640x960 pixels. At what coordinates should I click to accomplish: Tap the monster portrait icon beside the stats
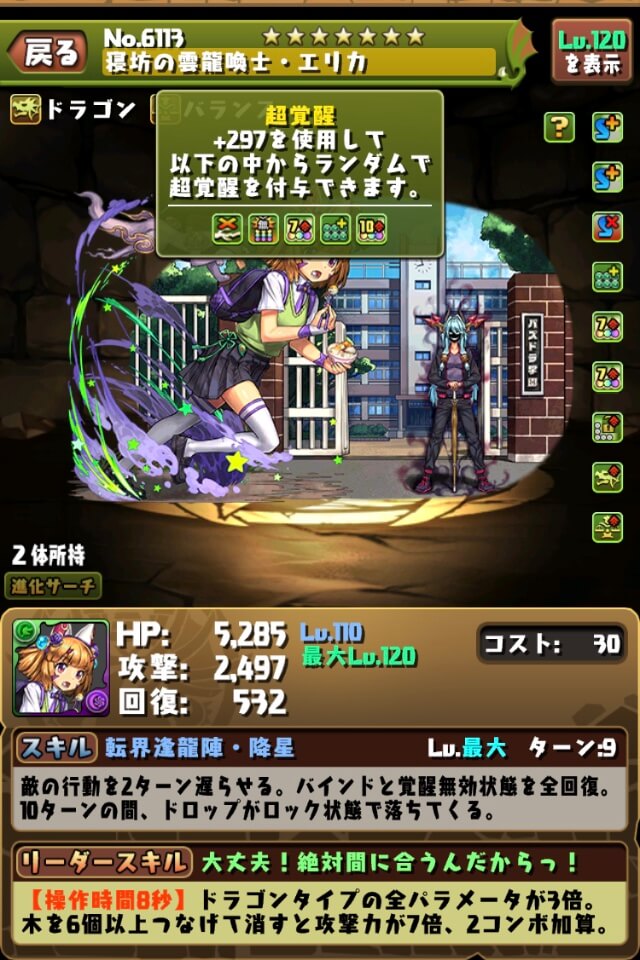pos(61,668)
